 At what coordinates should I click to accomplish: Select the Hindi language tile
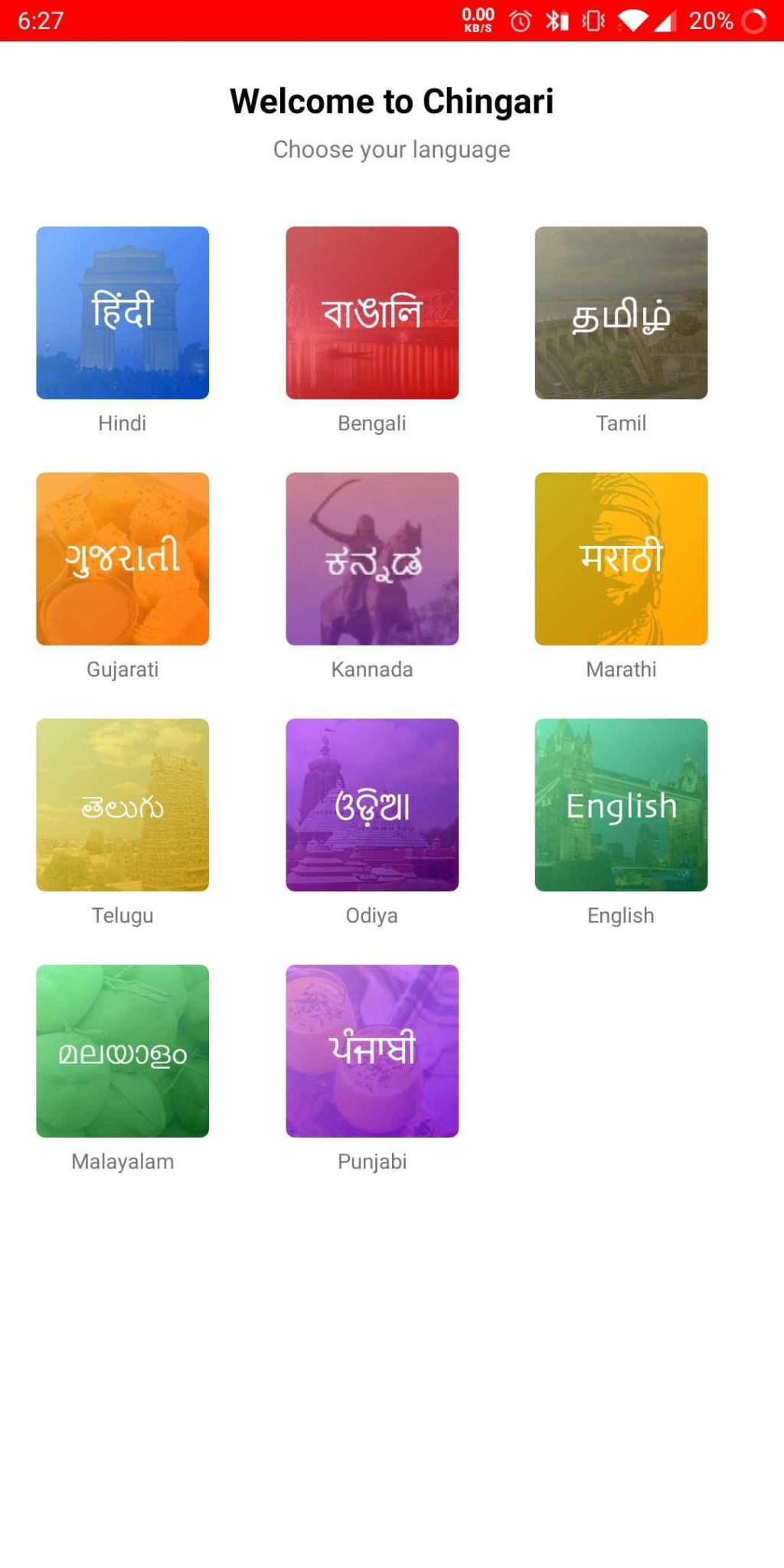pos(122,312)
